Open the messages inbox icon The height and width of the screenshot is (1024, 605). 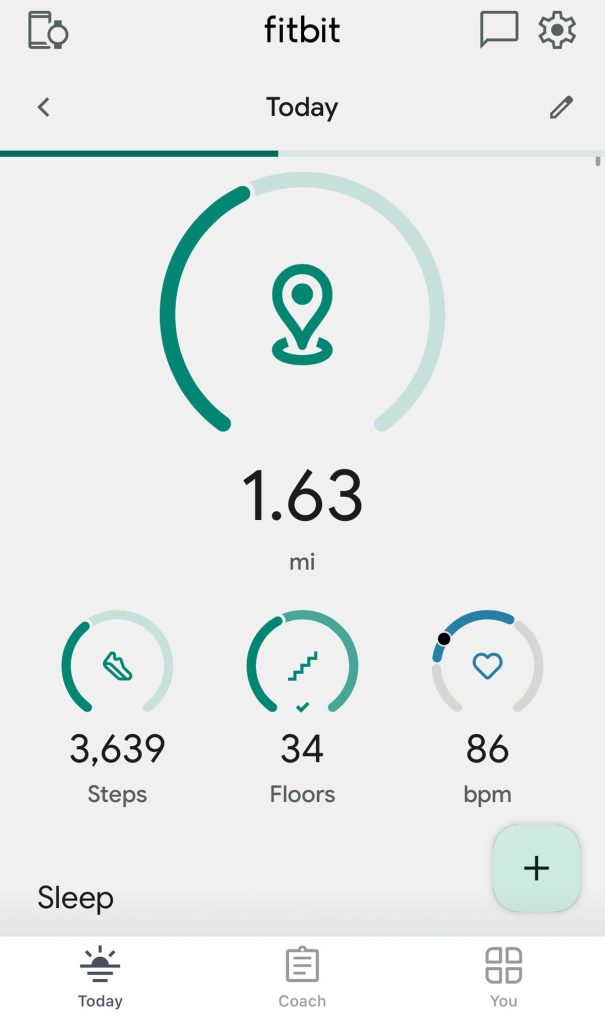(499, 30)
